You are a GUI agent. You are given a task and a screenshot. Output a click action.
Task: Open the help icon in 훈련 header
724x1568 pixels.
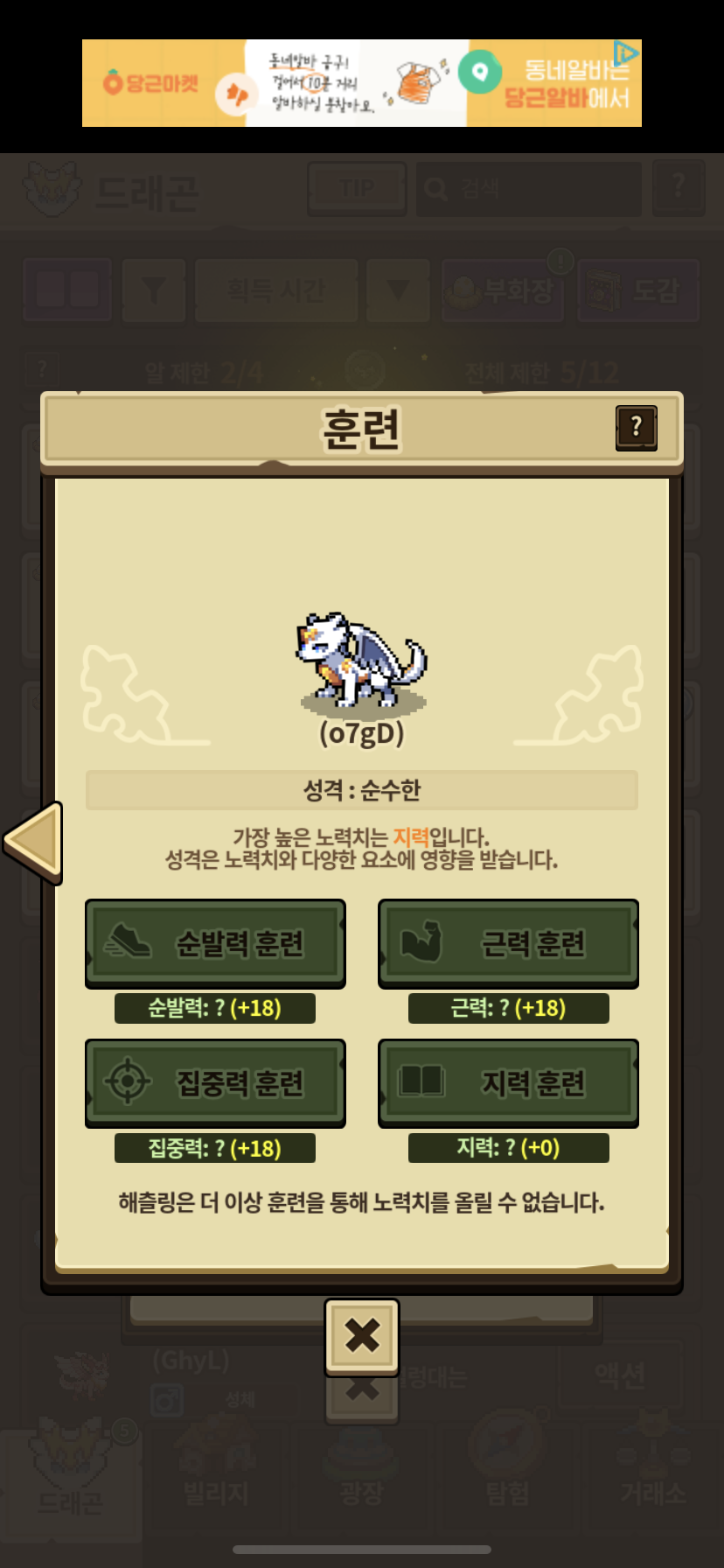pos(636,427)
